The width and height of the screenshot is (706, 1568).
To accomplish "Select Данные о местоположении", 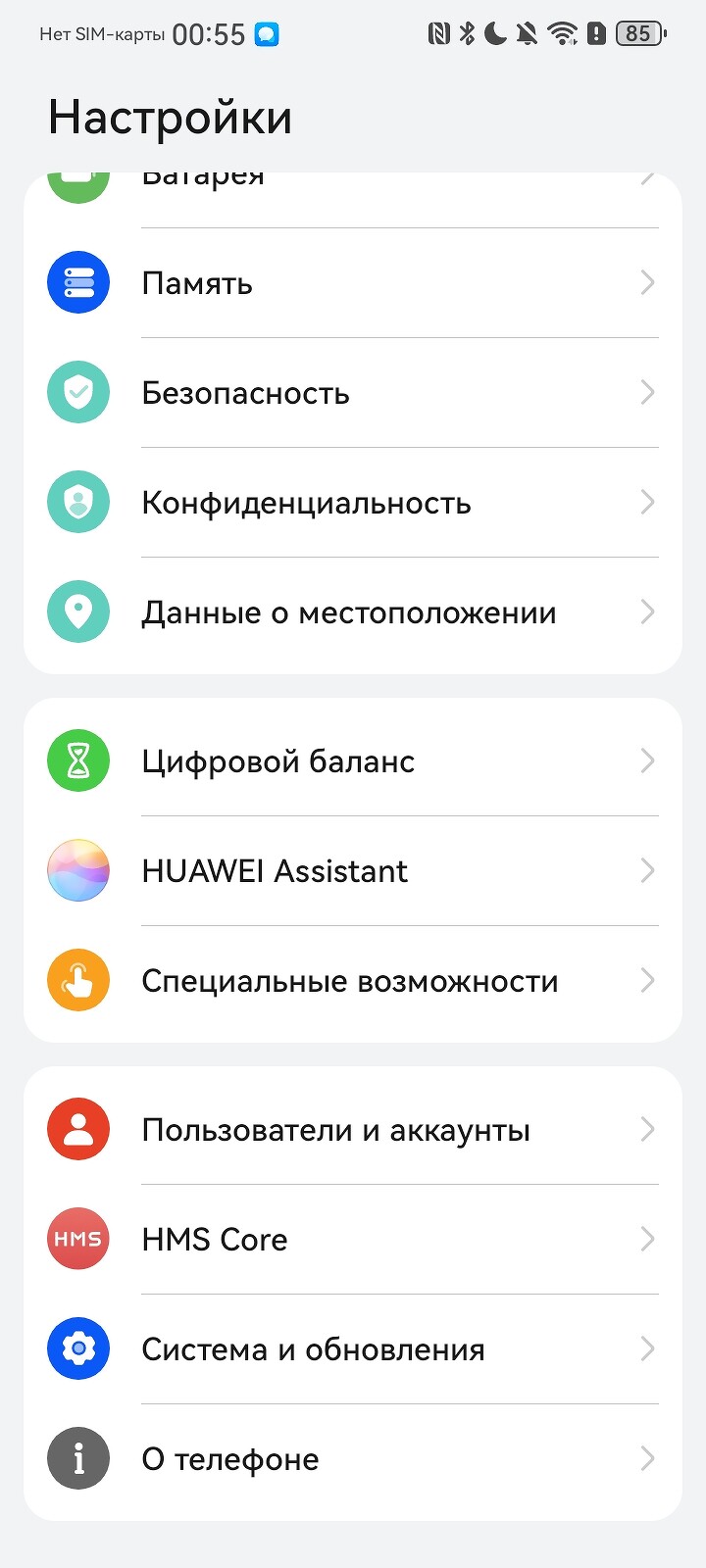I will (x=353, y=612).
